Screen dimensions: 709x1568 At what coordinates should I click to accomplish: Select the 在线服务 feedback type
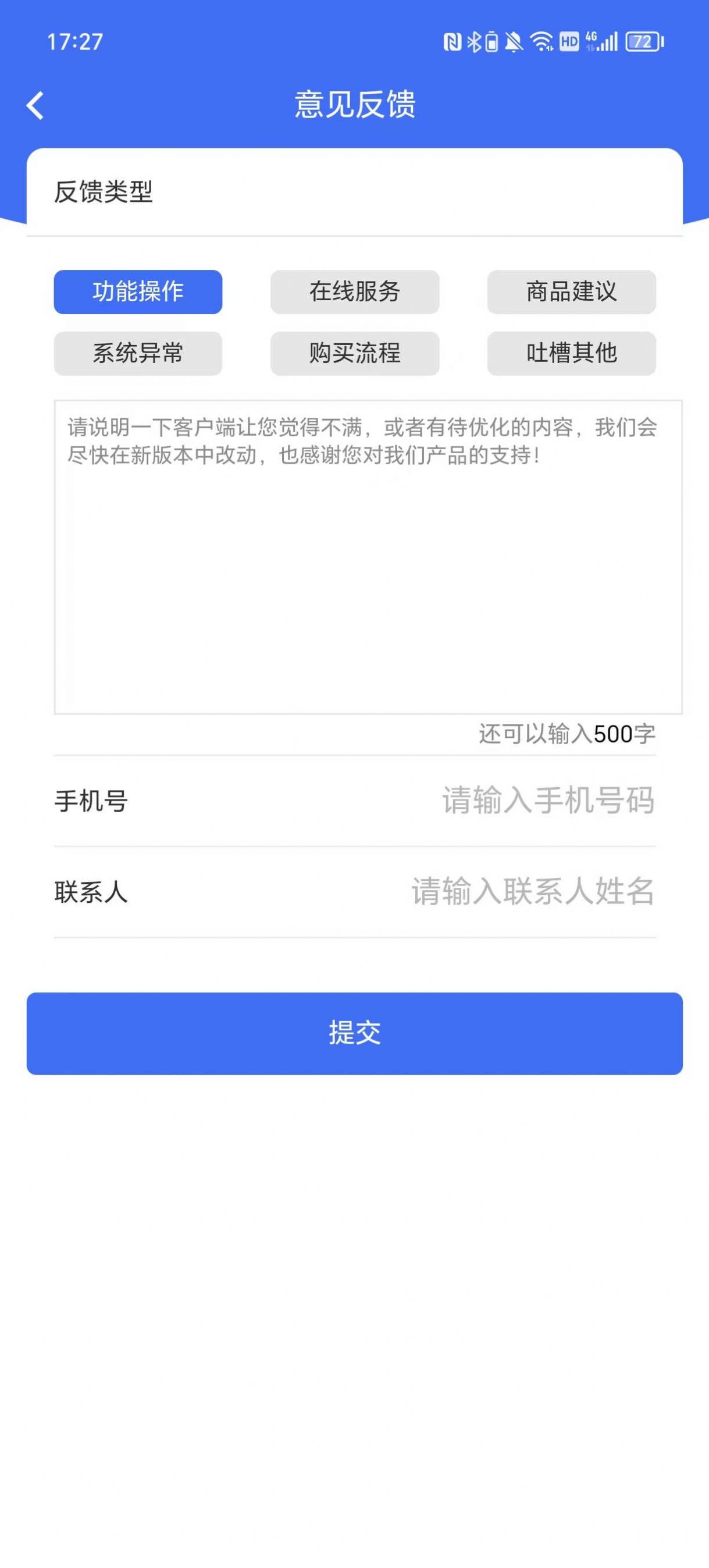(x=355, y=292)
